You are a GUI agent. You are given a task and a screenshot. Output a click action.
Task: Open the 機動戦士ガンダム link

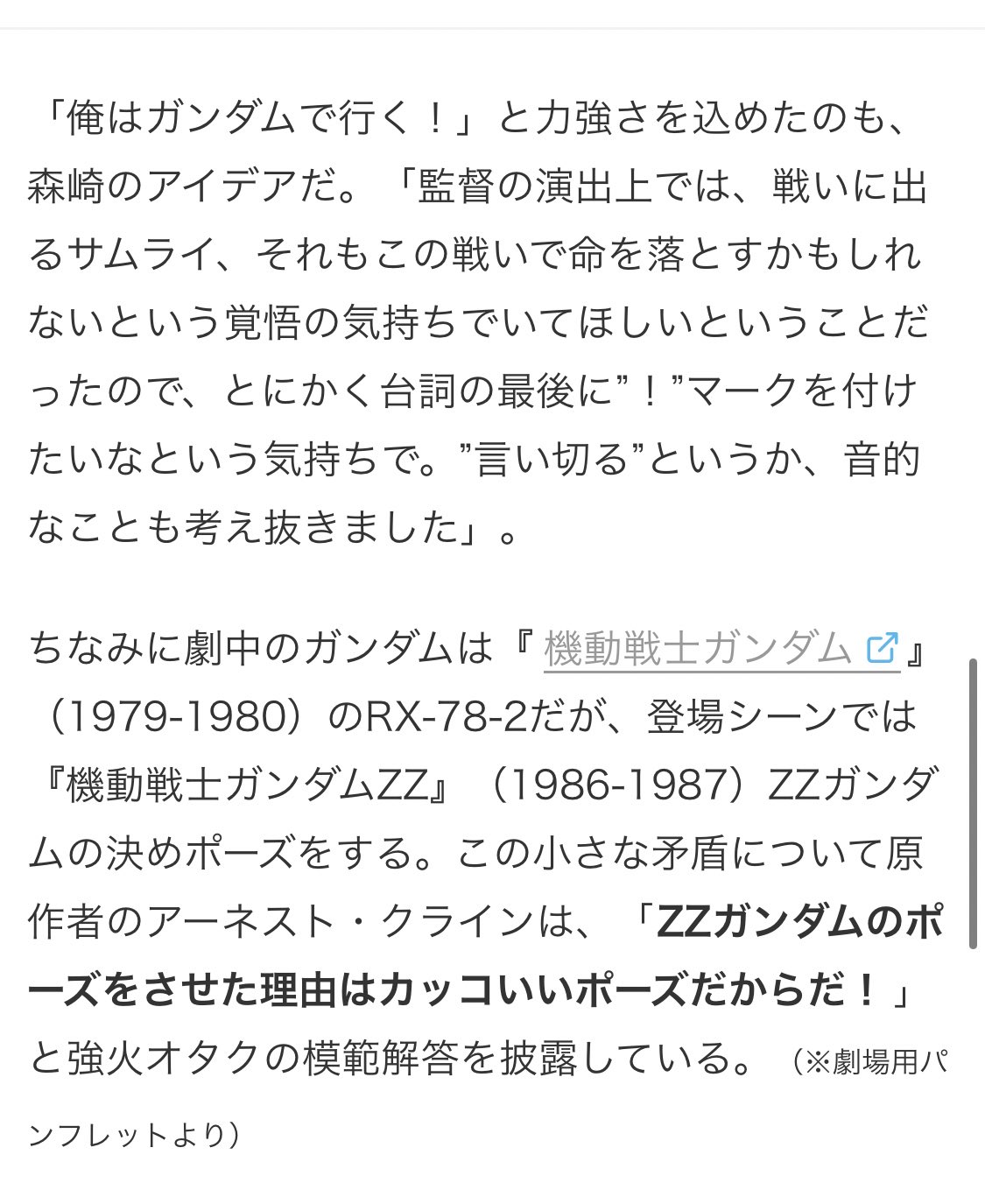(699, 649)
